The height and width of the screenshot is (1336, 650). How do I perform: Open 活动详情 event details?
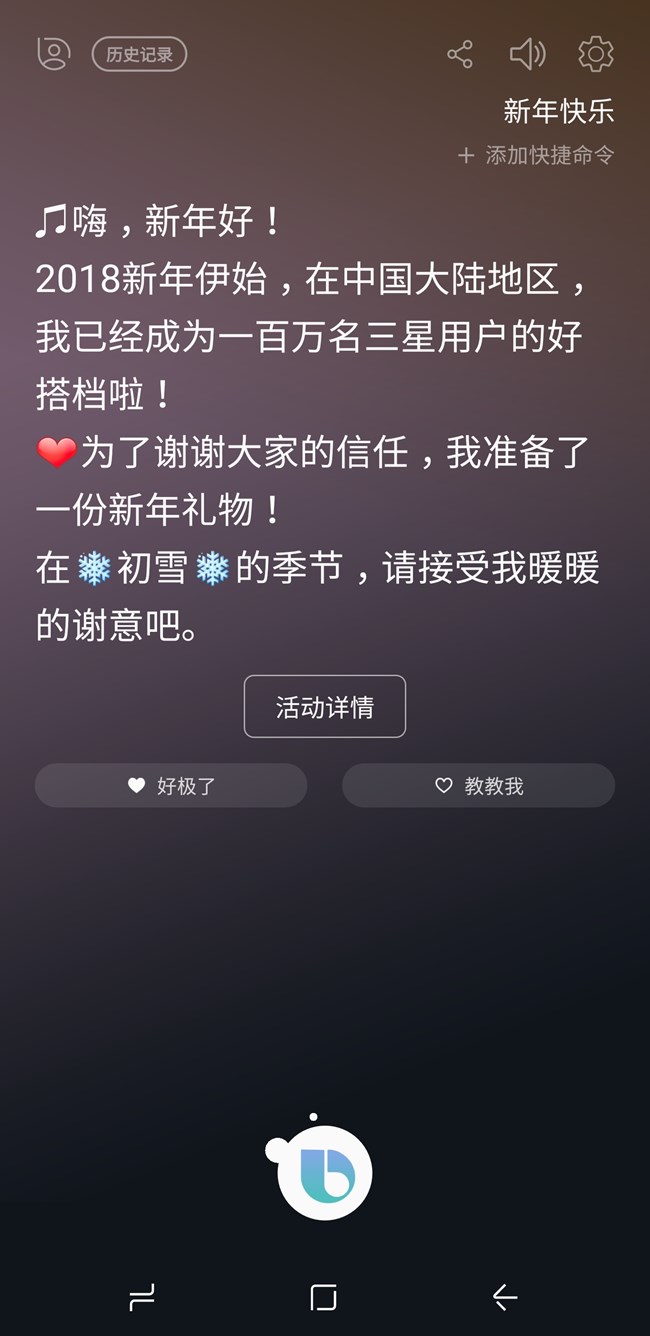click(325, 707)
